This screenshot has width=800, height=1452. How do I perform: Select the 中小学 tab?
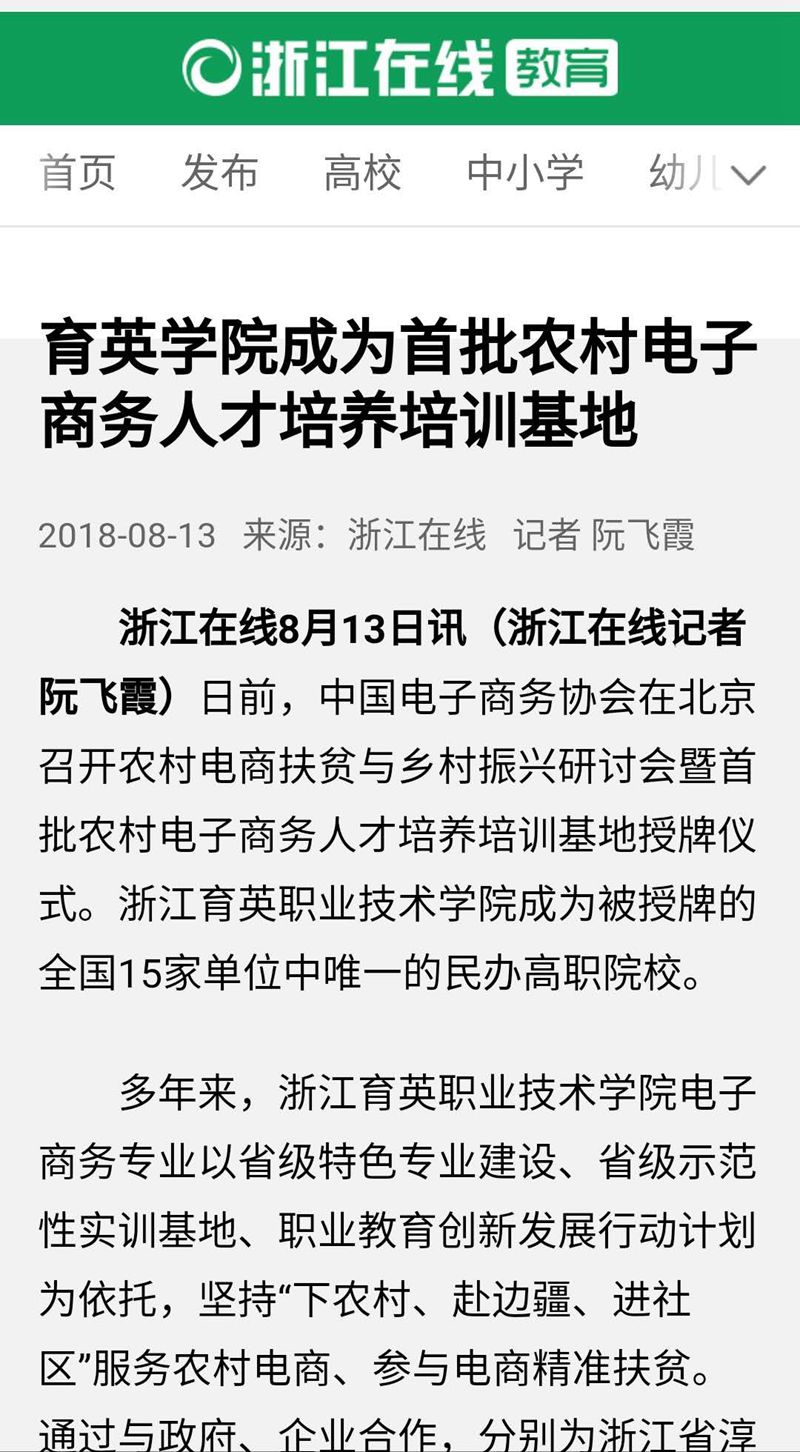click(524, 174)
